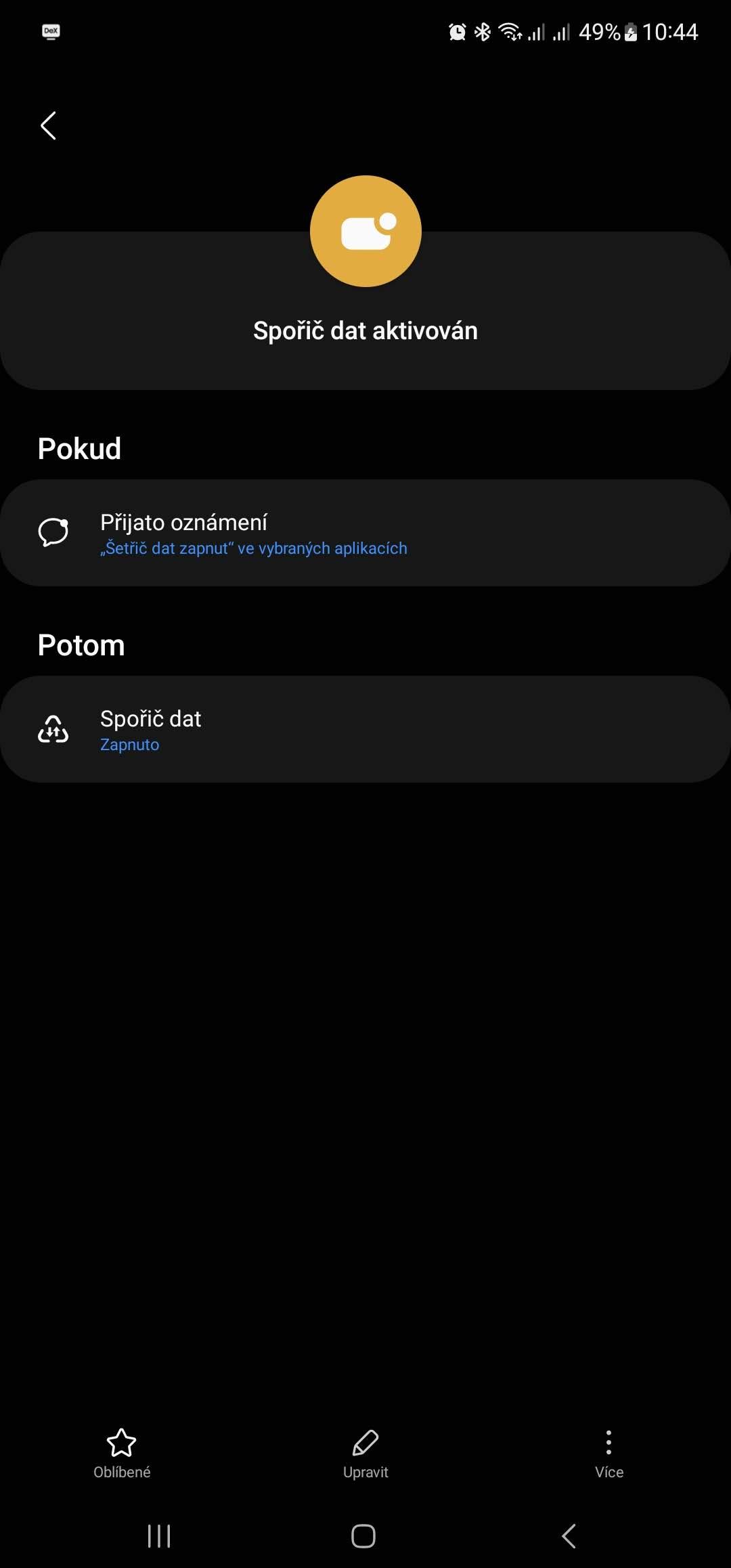The width and height of the screenshot is (731, 1568).
Task: Tap Upravit to edit the routine
Action: tap(365, 1454)
